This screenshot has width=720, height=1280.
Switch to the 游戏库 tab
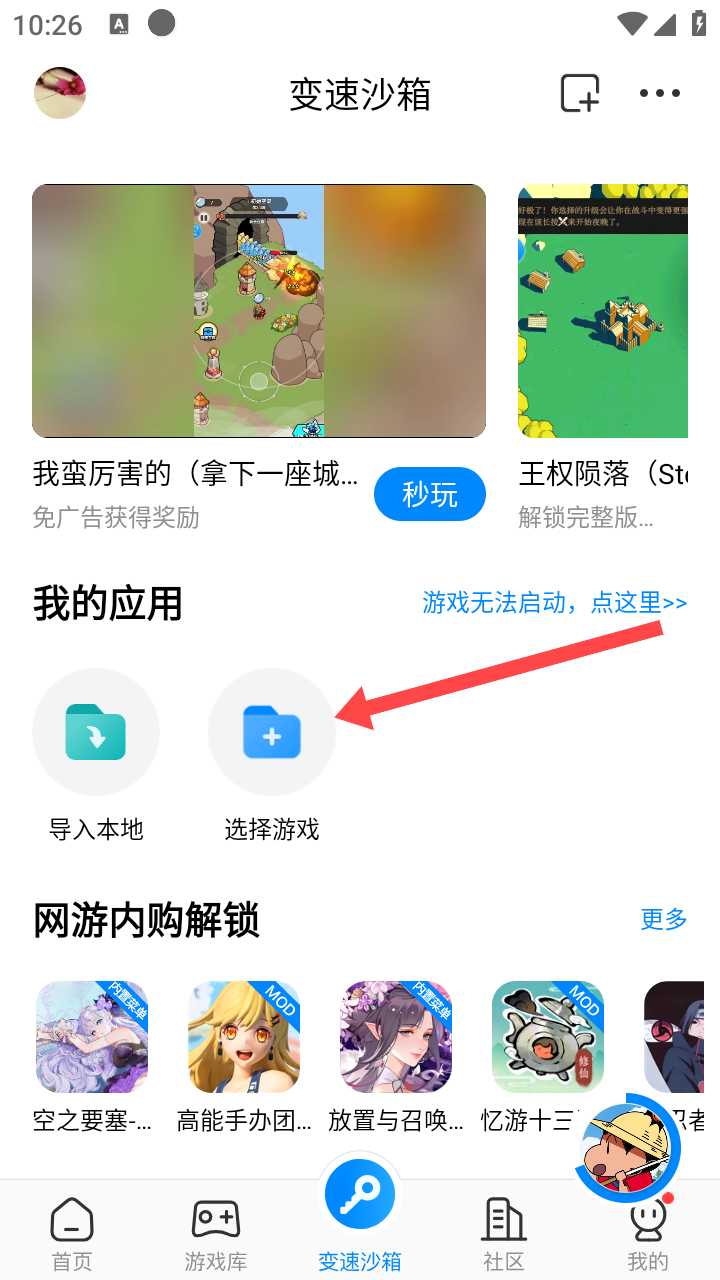pos(216,1232)
